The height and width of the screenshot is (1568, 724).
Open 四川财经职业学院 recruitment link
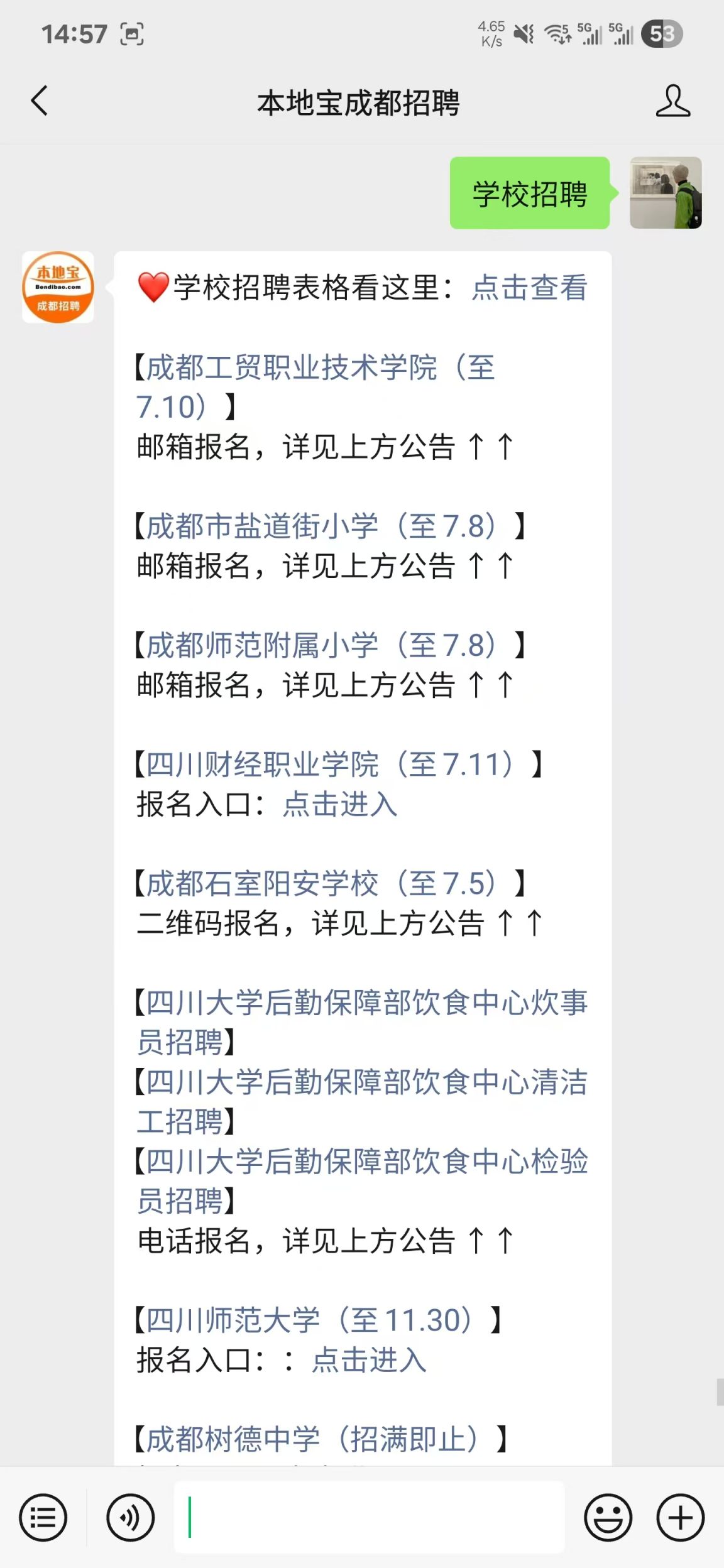pos(331,765)
